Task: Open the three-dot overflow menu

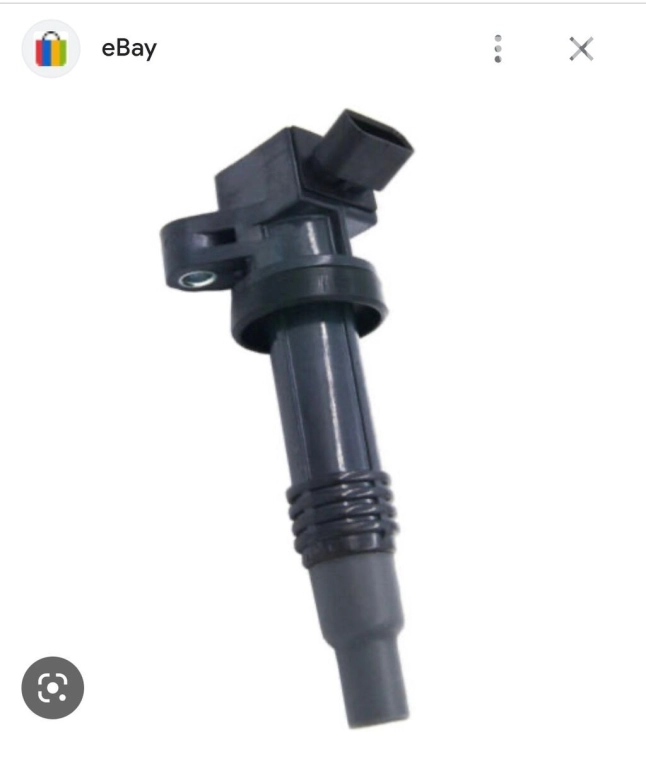Action: pos(498,49)
